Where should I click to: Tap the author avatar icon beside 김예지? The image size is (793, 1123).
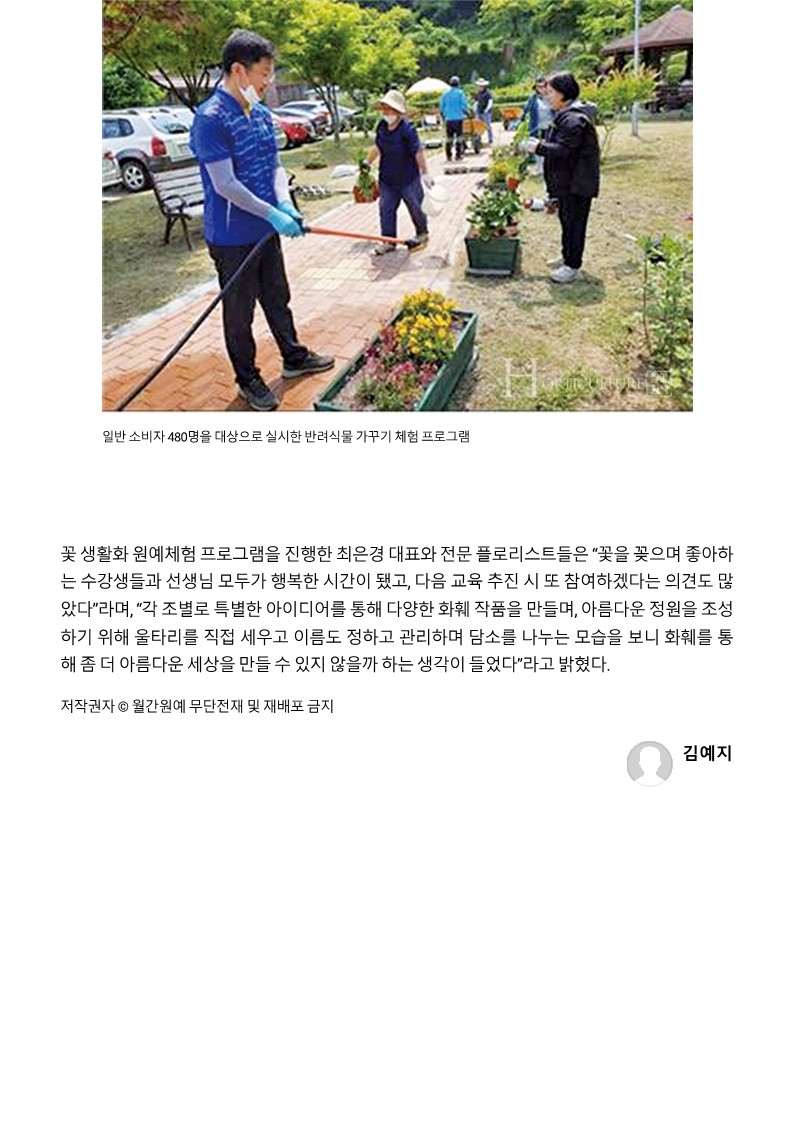coord(649,763)
